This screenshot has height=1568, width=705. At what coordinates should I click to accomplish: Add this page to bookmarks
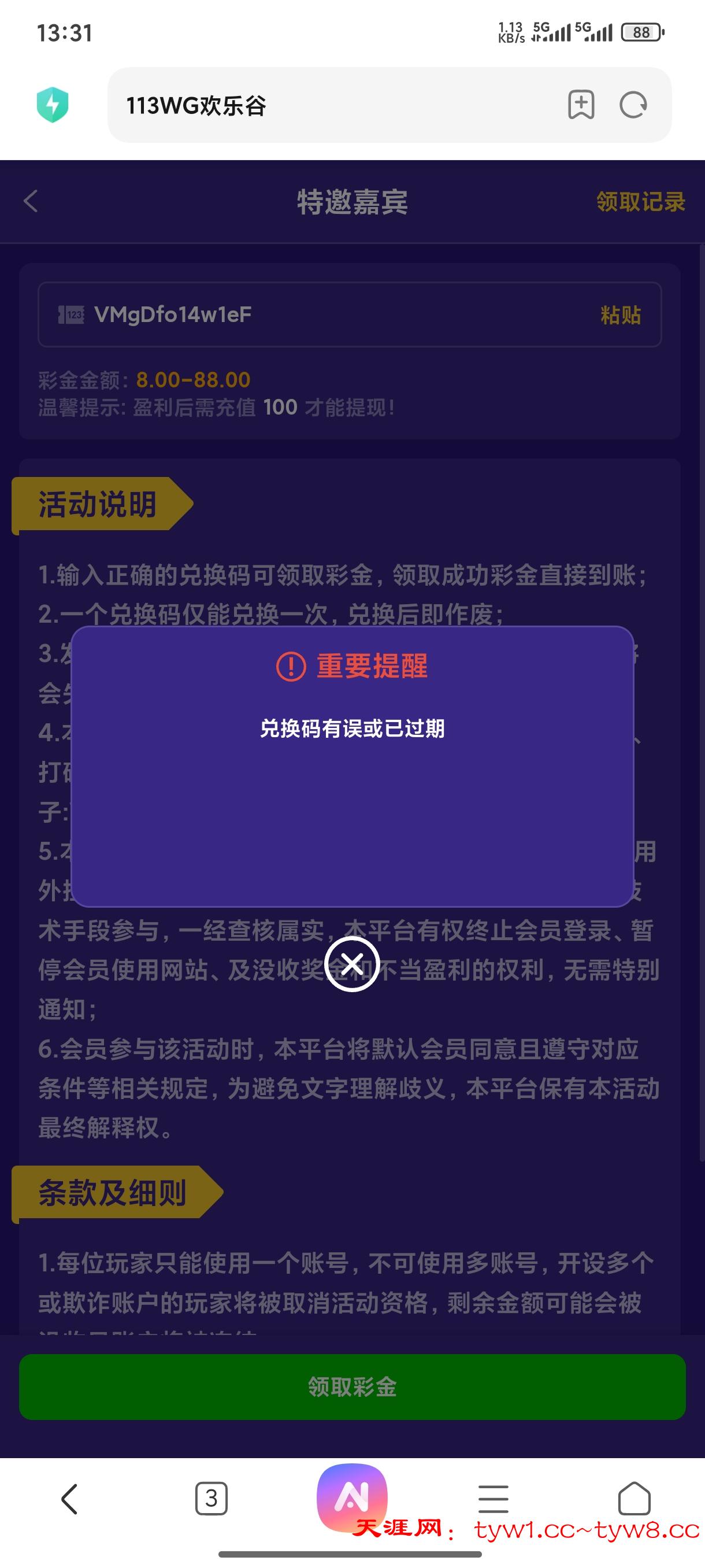[x=581, y=105]
